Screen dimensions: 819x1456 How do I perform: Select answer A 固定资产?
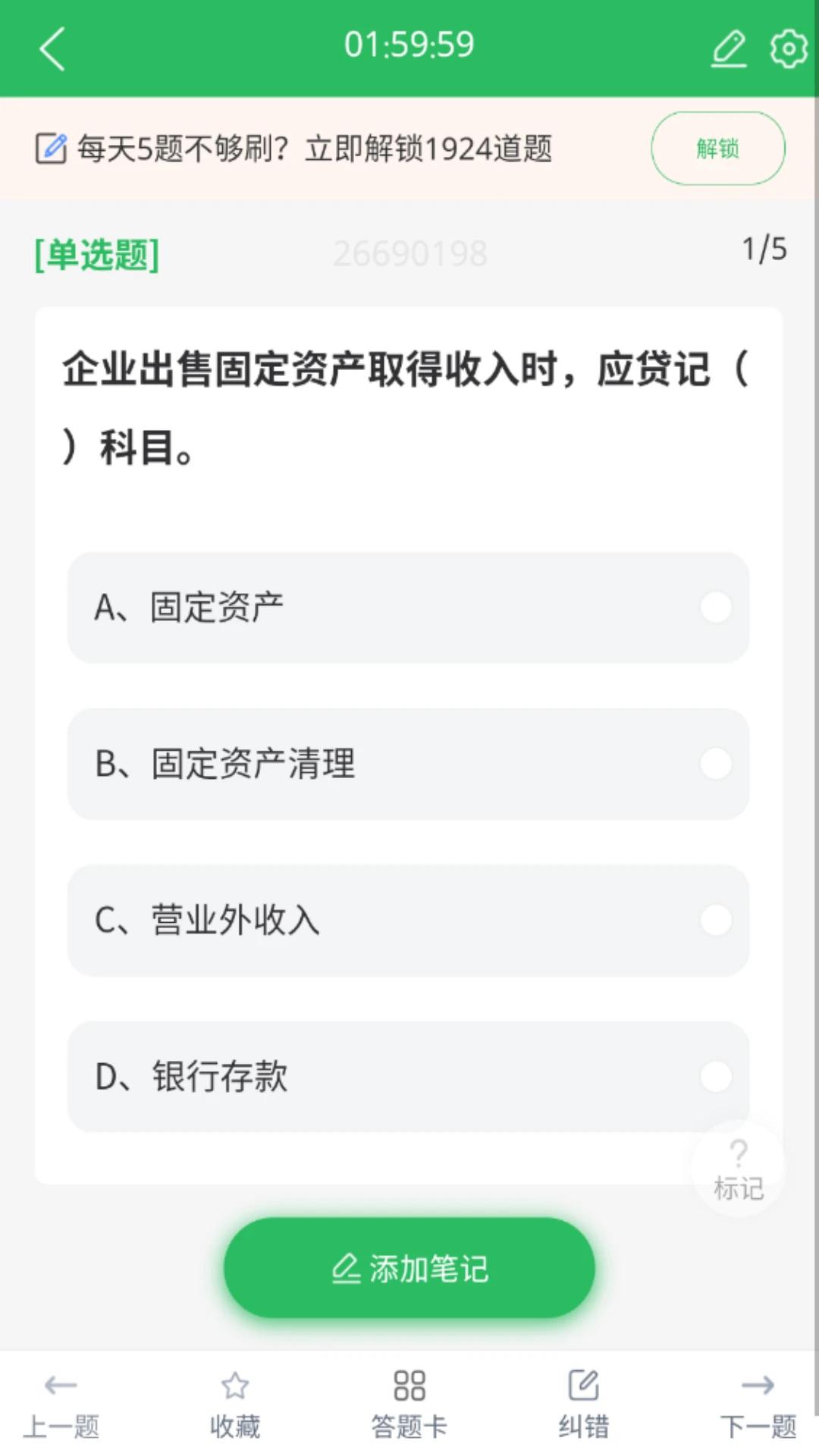(409, 607)
